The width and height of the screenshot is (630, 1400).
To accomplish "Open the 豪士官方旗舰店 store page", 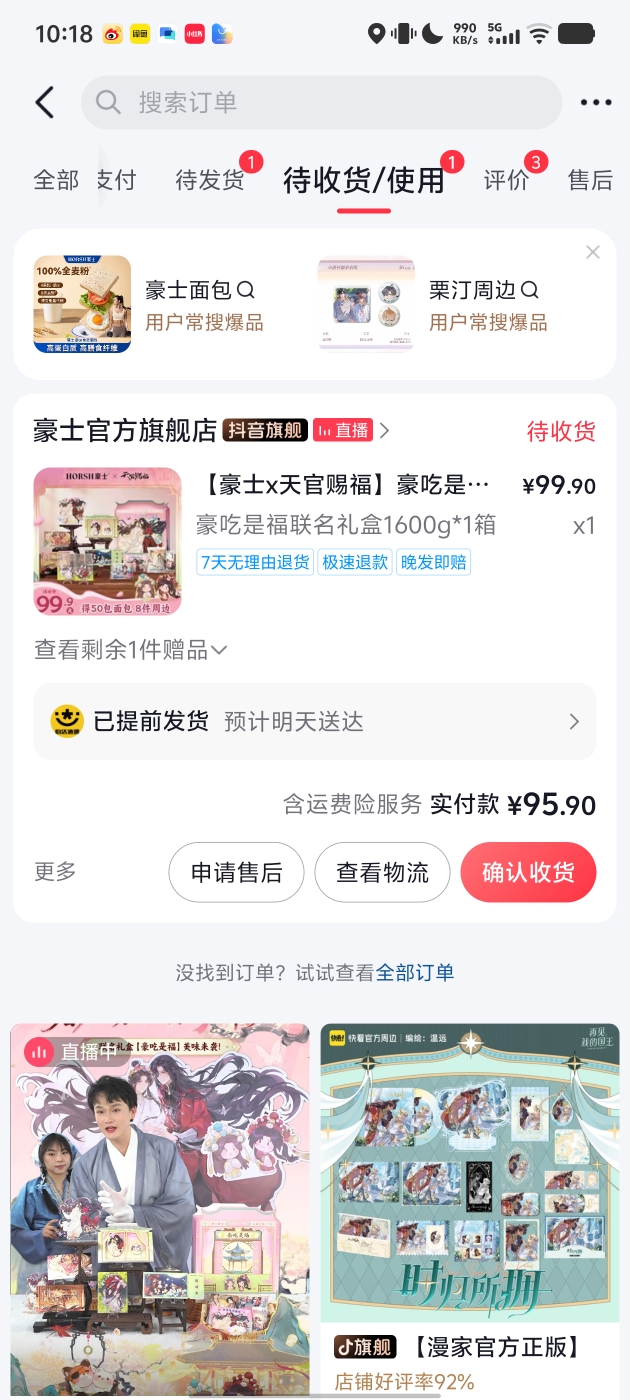I will point(125,431).
